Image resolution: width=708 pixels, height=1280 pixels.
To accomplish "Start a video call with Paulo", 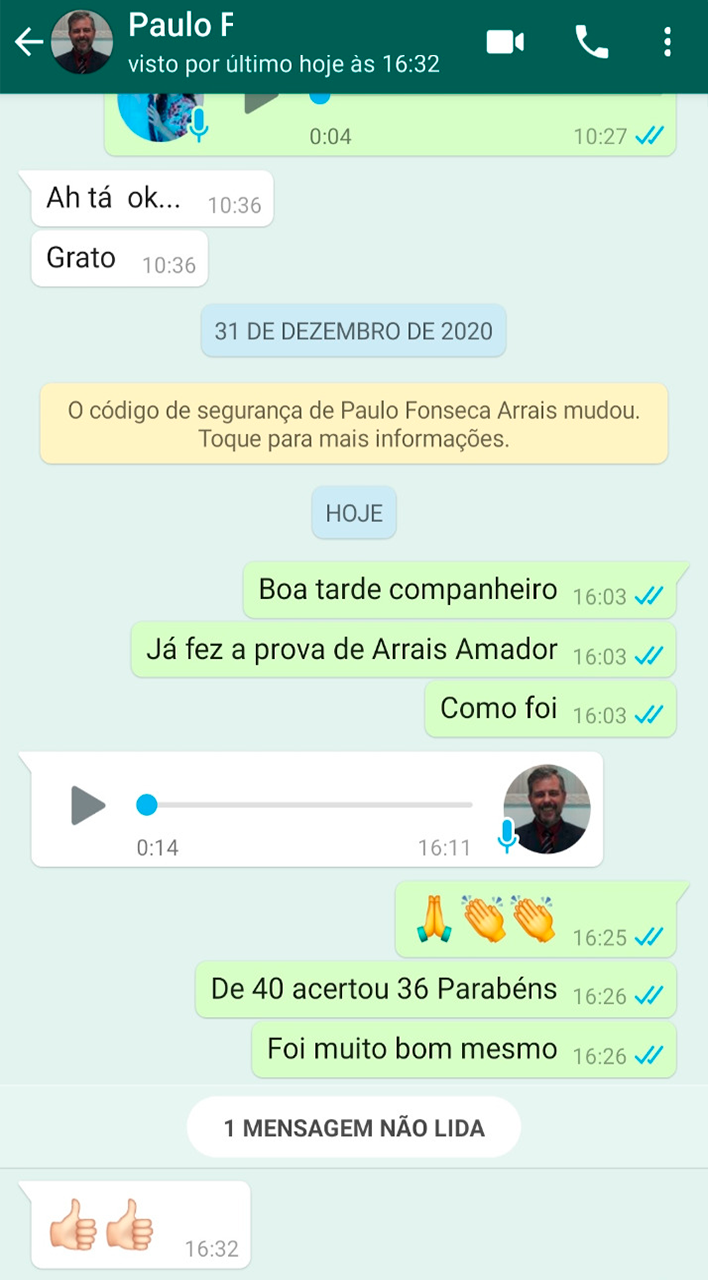I will point(505,42).
